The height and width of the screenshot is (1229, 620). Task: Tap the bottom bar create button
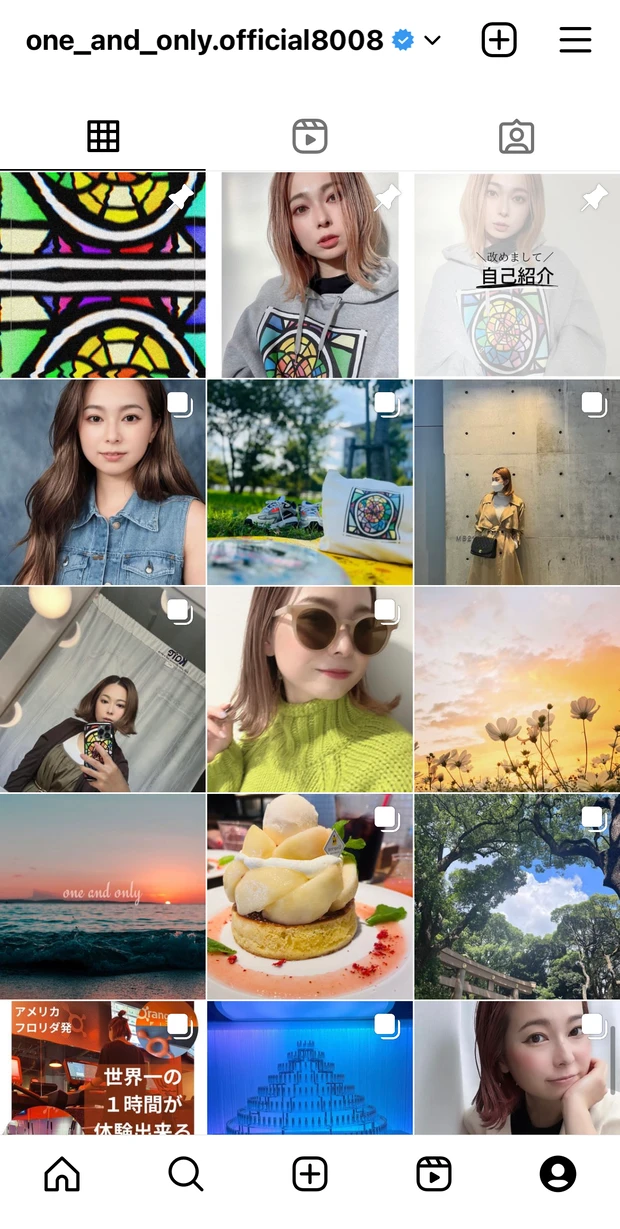point(310,1174)
